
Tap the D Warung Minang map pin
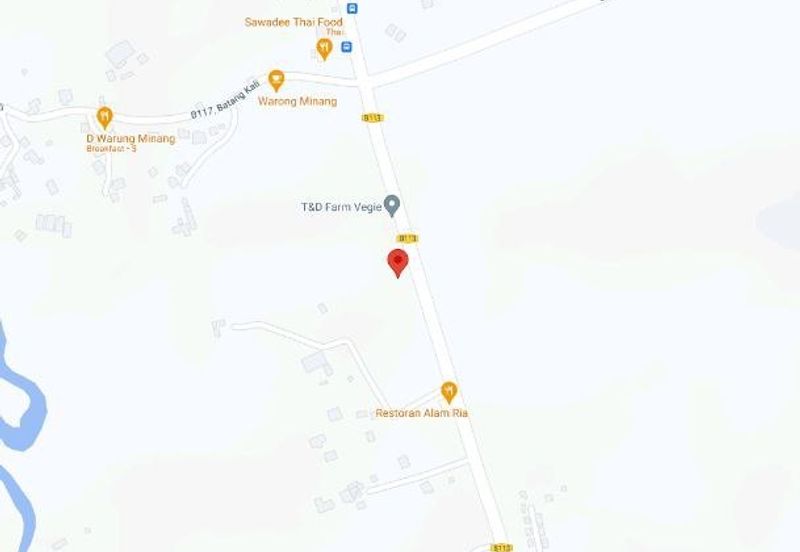coord(104,118)
